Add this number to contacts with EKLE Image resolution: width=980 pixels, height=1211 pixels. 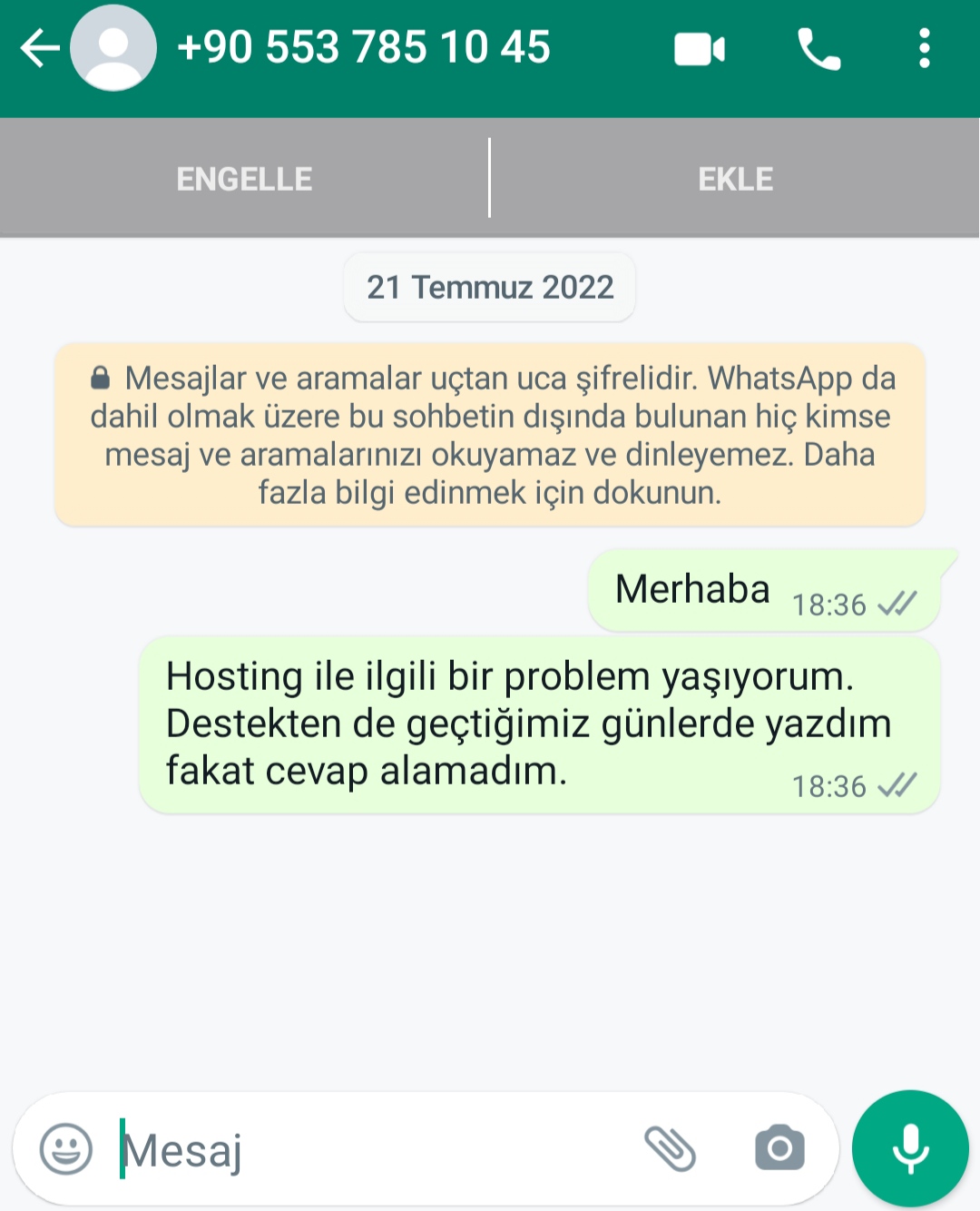point(735,179)
